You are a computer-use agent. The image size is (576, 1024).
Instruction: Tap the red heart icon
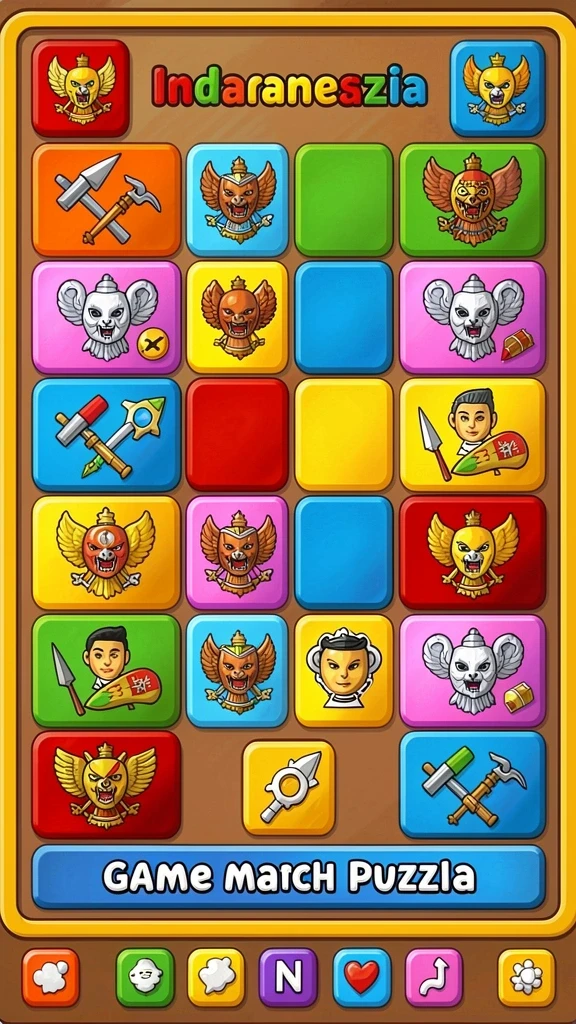362,978
